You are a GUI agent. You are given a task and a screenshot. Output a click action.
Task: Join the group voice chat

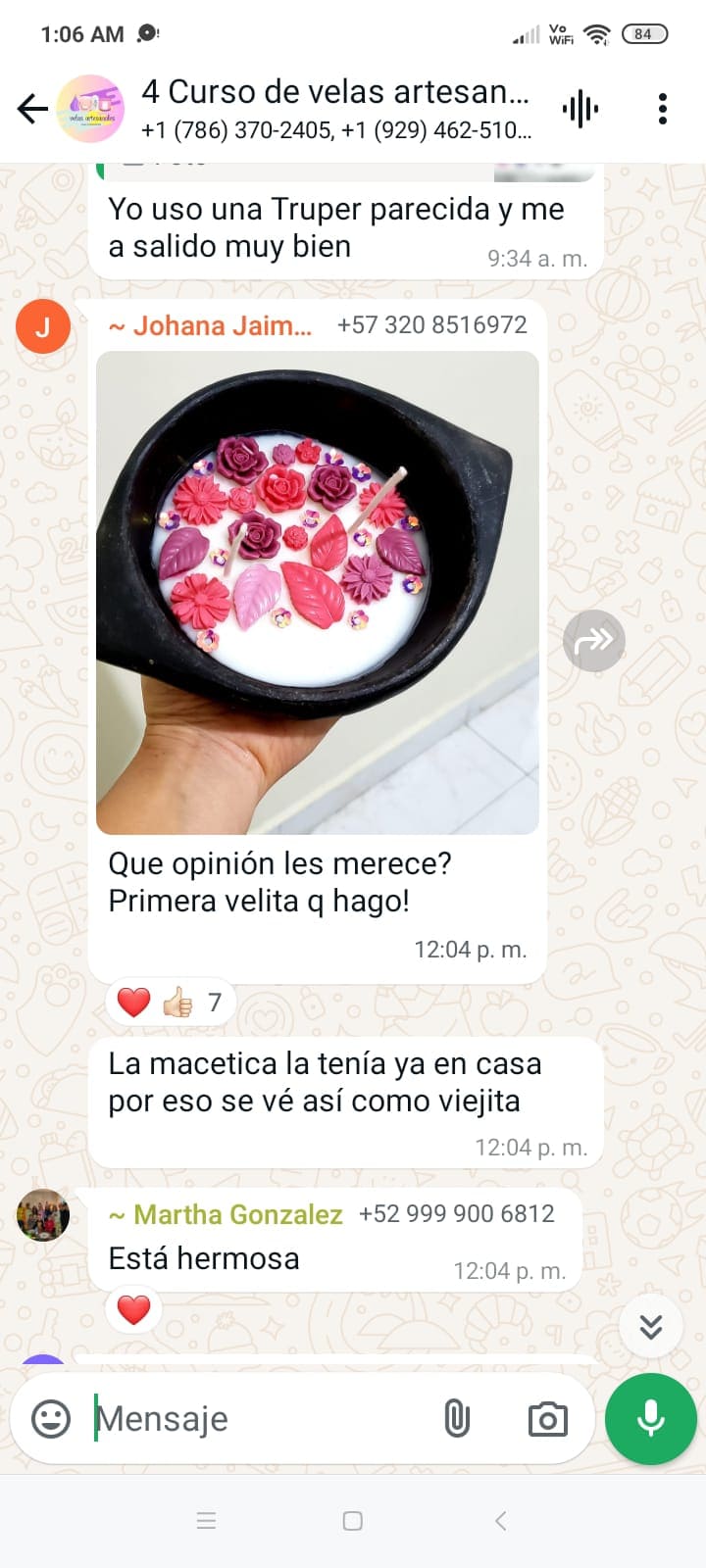coord(580,109)
